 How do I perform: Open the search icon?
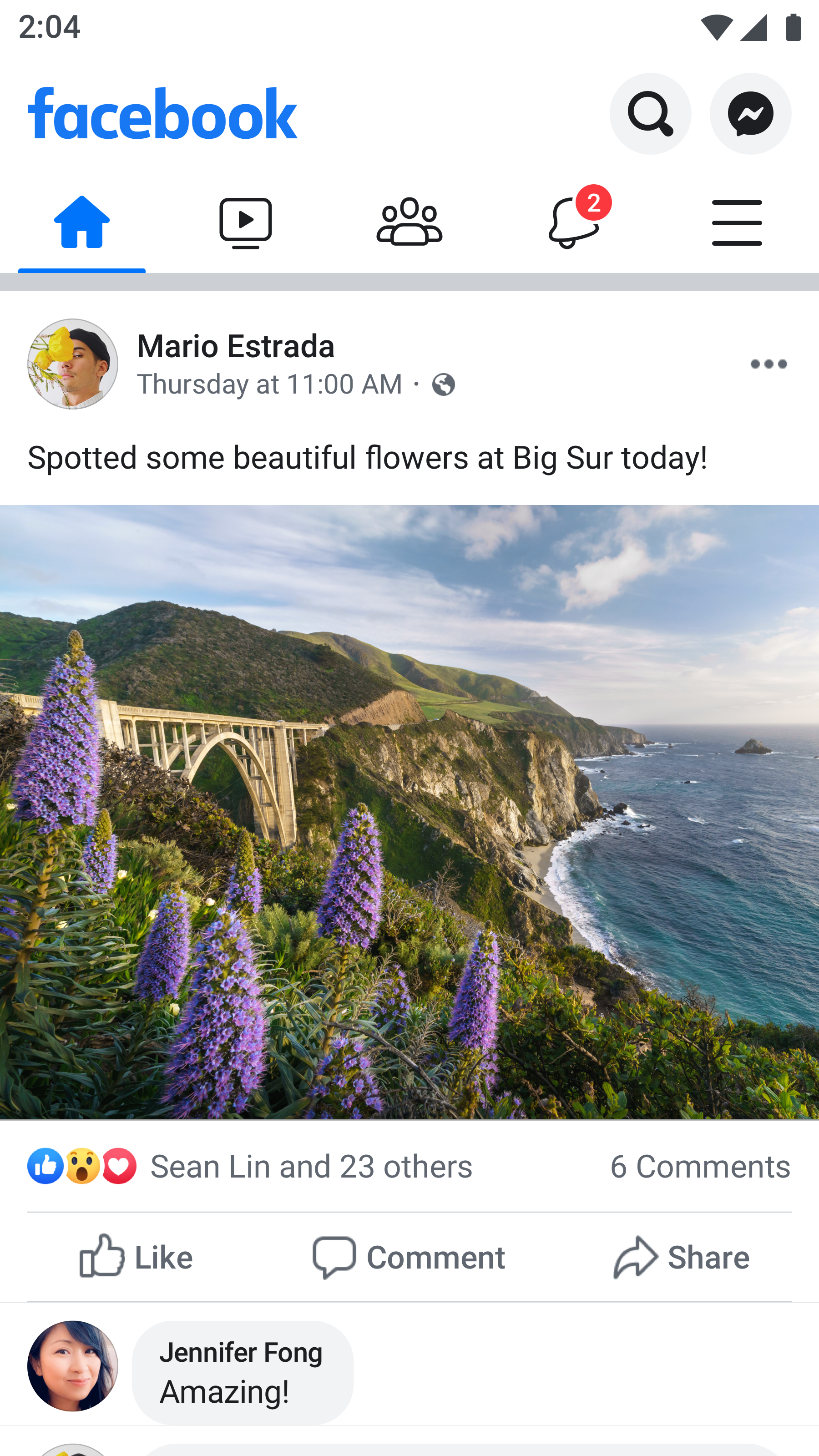[x=650, y=114]
